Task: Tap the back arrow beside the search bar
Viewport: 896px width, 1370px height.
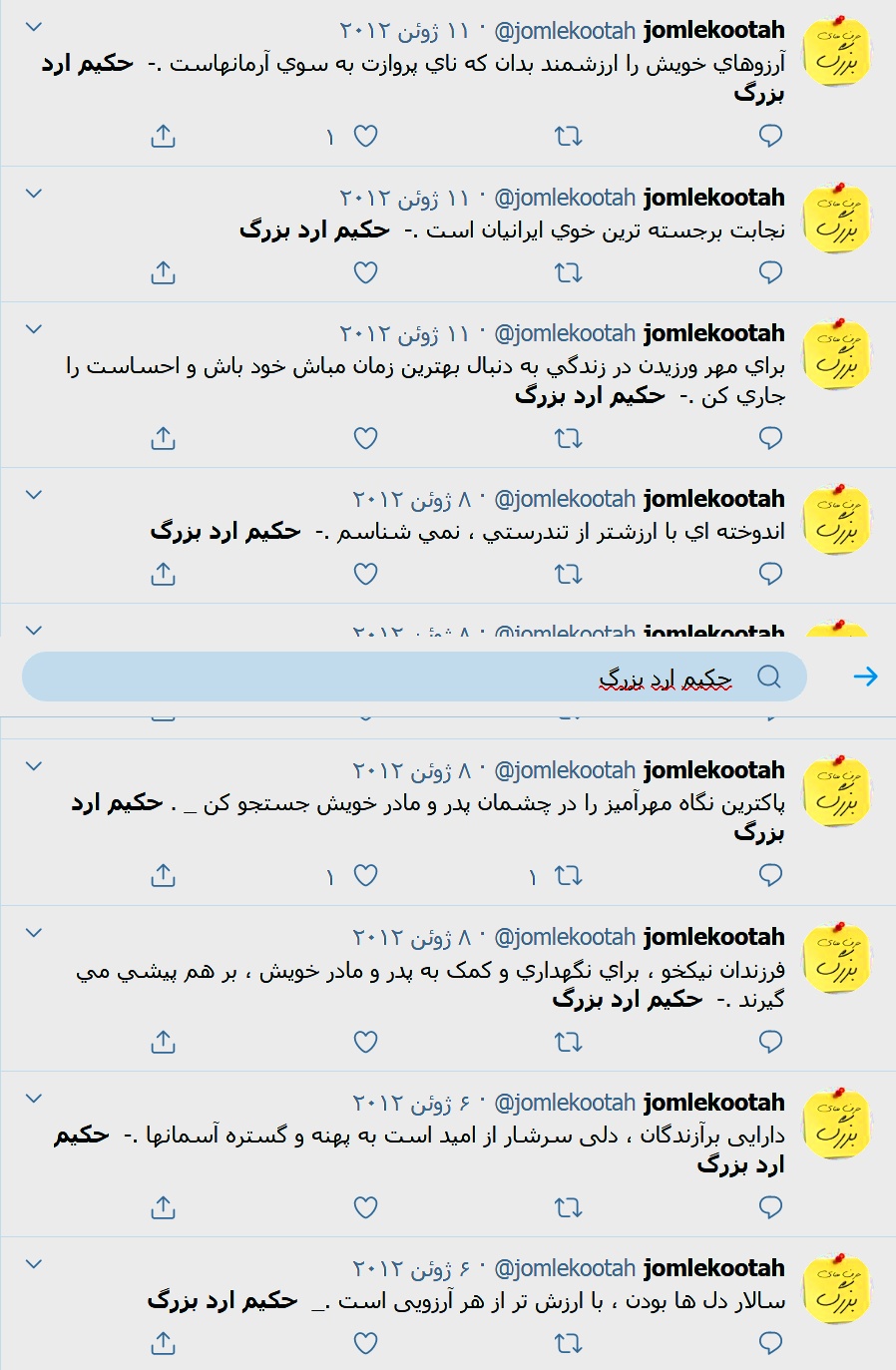Action: pos(865,677)
